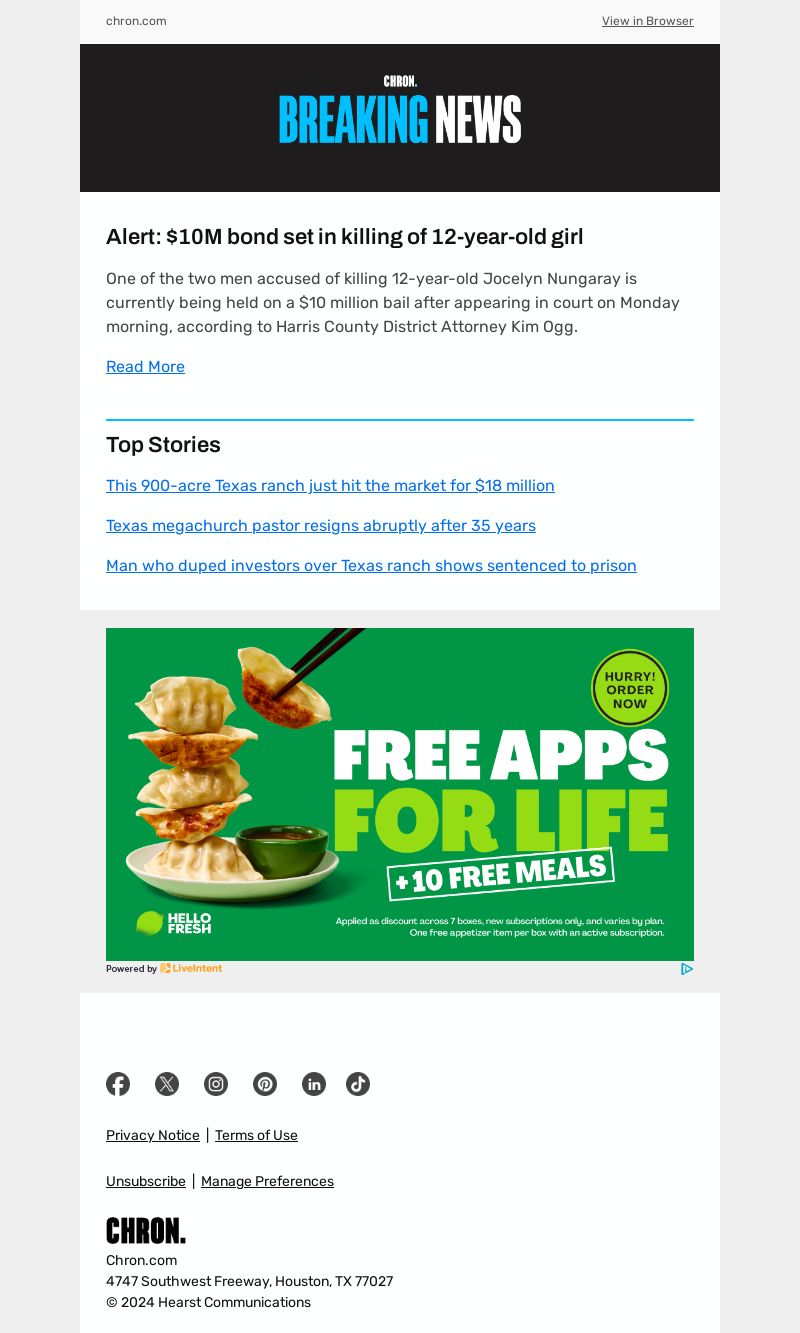Tap the AdChoices icon below the ad
The width and height of the screenshot is (800, 1333).
tap(687, 969)
